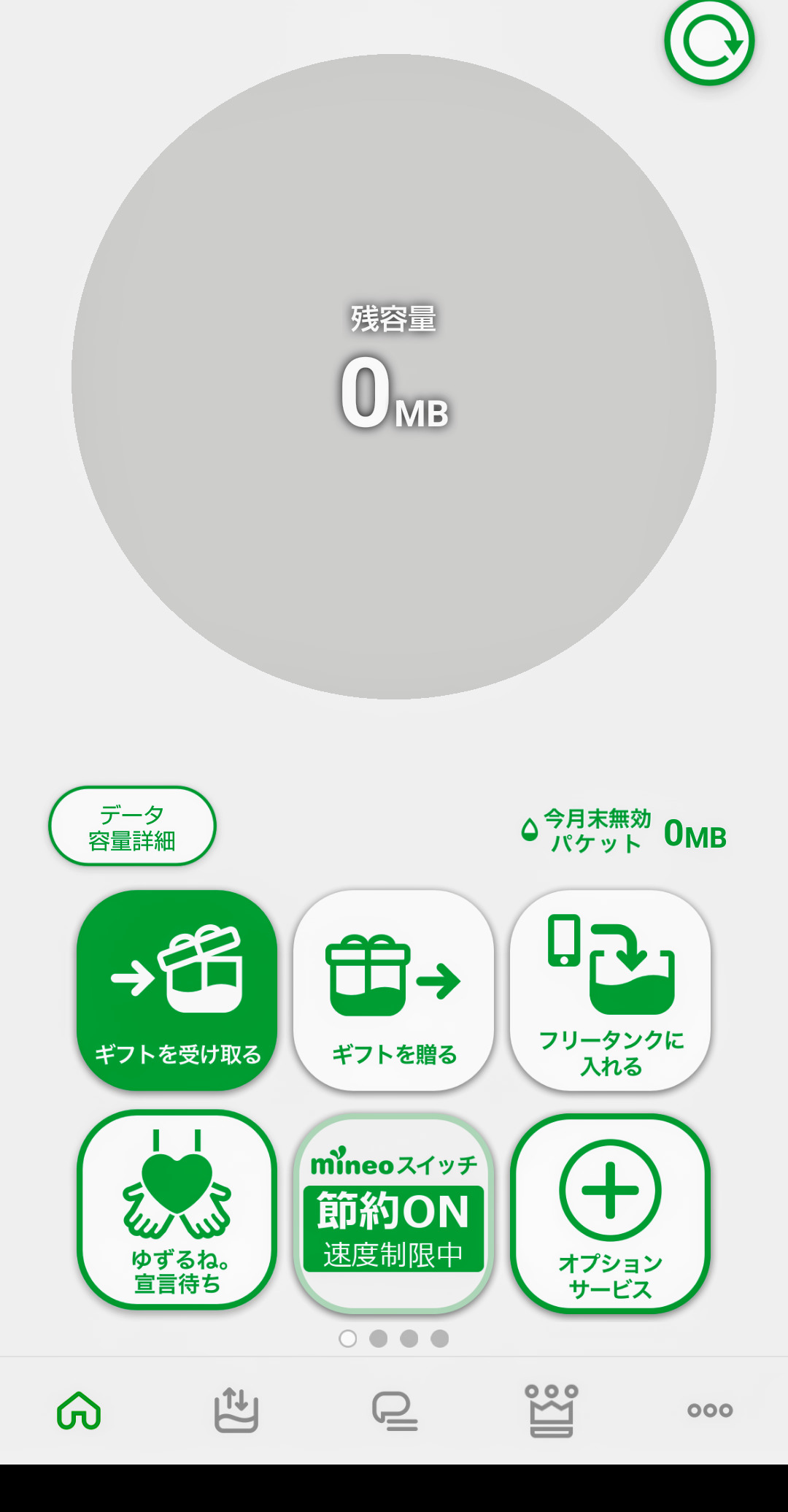Viewport: 788px width, 1512px height.
Task: Tap the refresh icon
Action: tap(709, 42)
